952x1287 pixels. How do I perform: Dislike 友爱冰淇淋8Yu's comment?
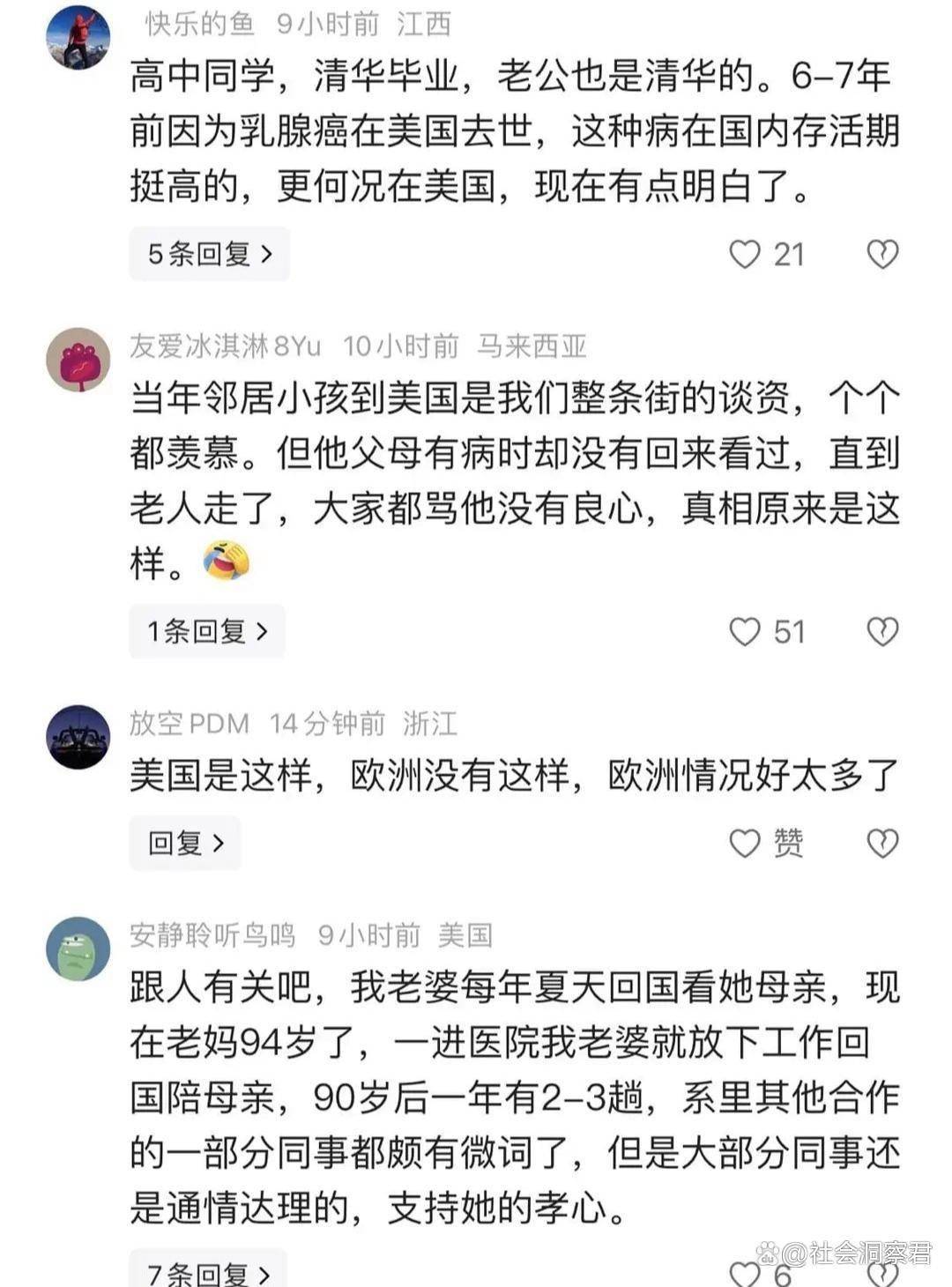(881, 631)
